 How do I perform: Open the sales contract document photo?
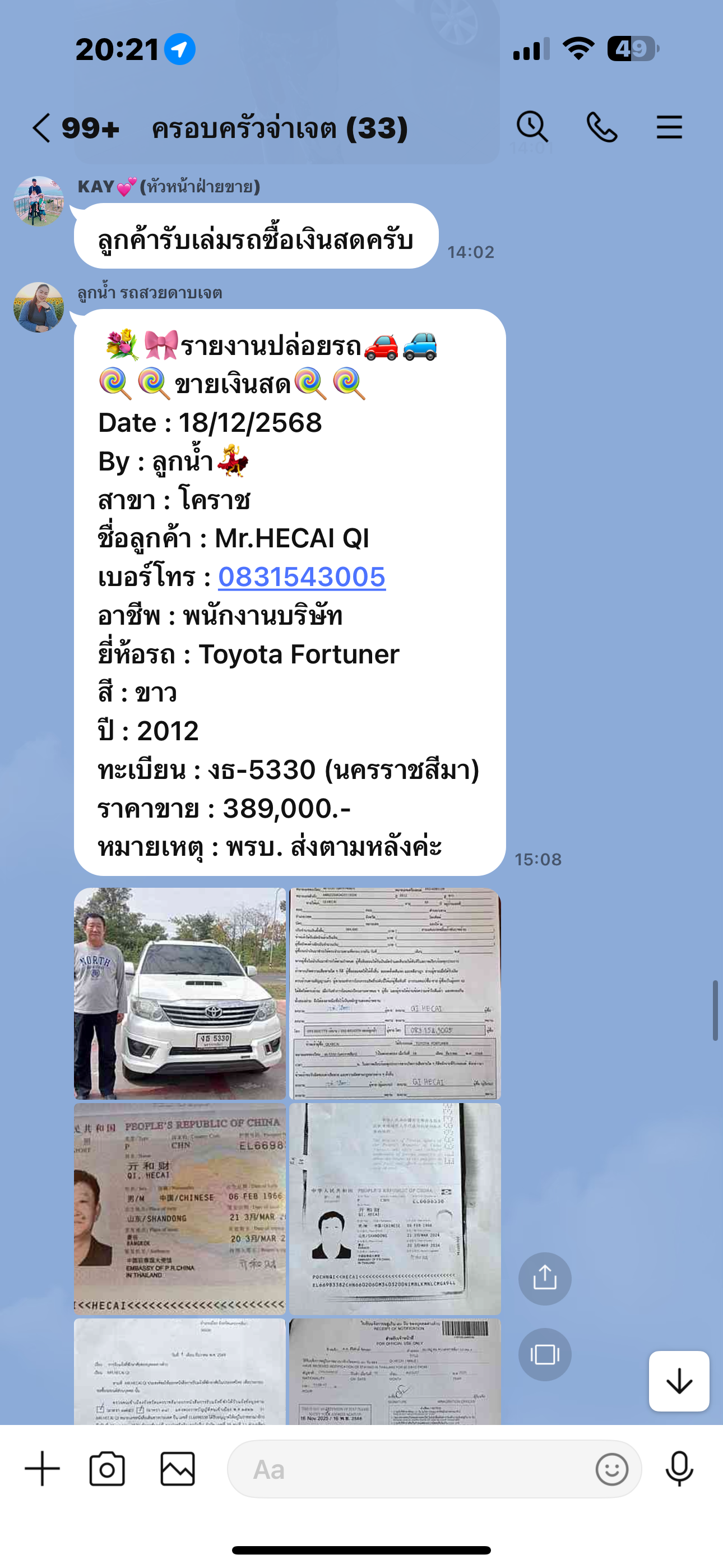395,993
